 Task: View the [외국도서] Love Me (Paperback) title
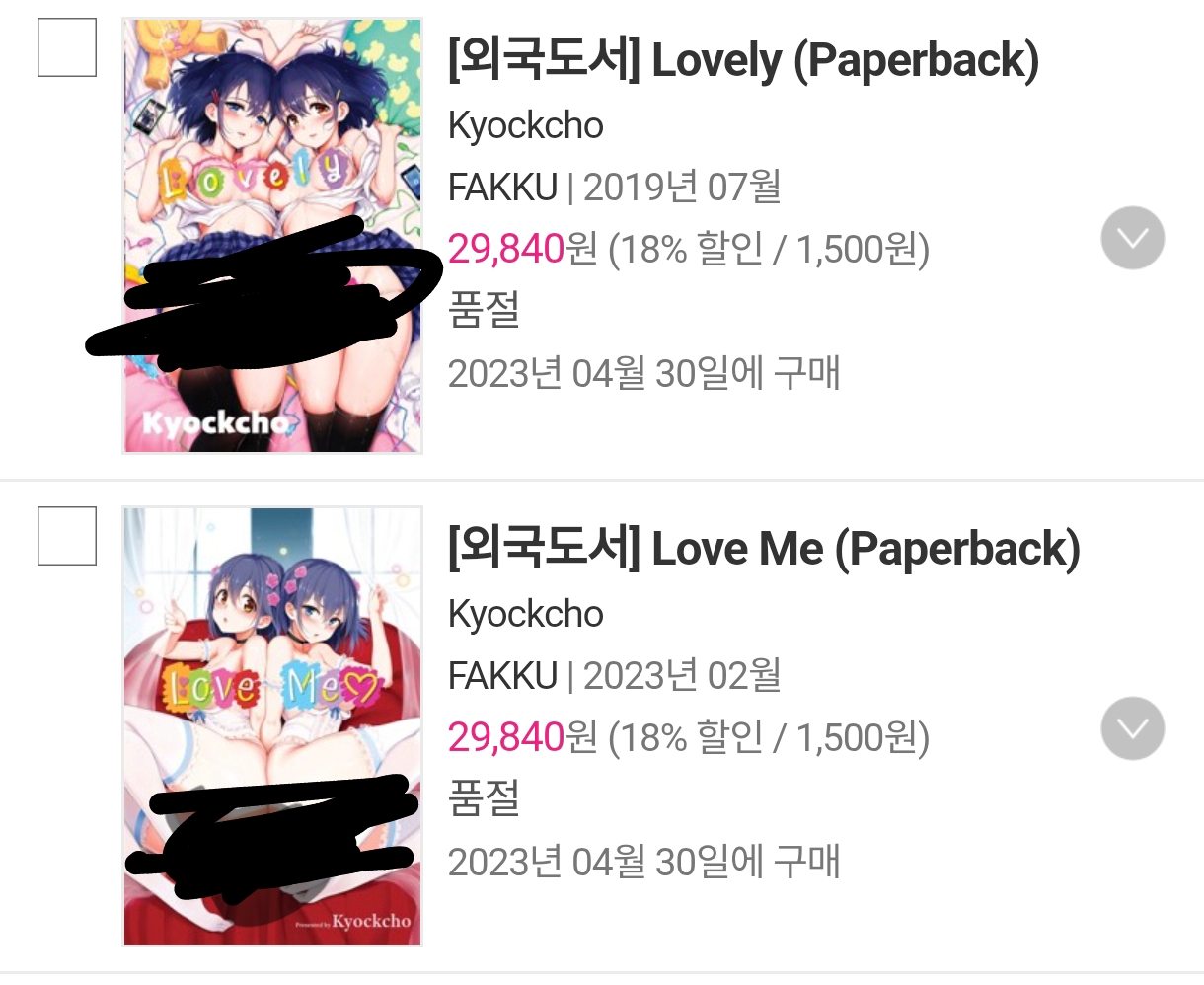[x=764, y=549]
